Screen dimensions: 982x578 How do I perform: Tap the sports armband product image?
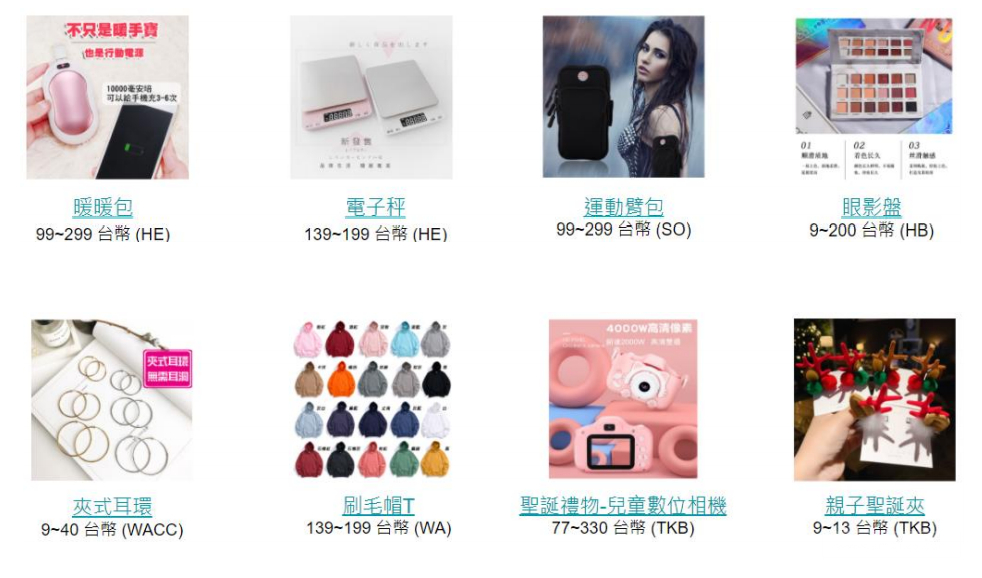click(623, 97)
